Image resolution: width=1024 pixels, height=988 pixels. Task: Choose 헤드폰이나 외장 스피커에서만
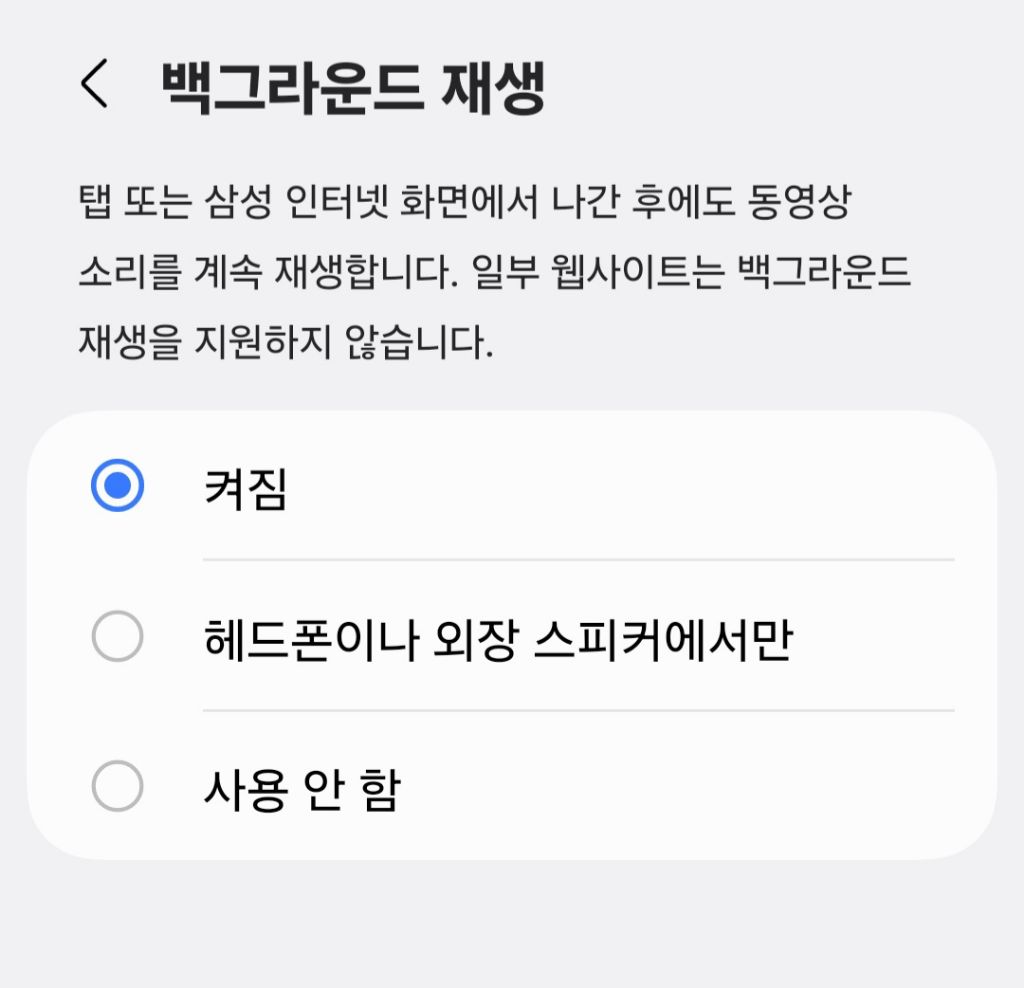[512, 636]
